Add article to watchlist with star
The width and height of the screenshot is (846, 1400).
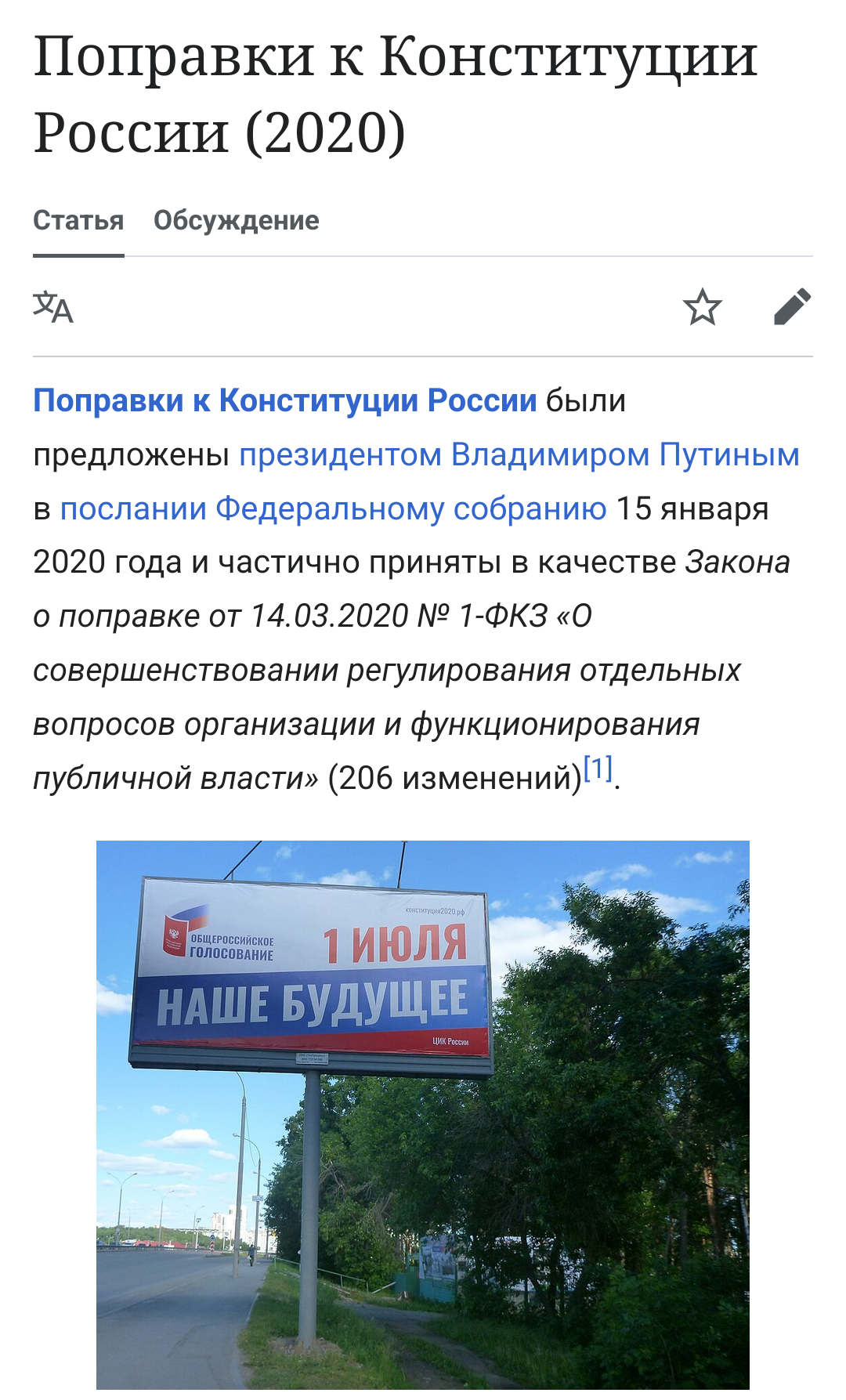[702, 306]
